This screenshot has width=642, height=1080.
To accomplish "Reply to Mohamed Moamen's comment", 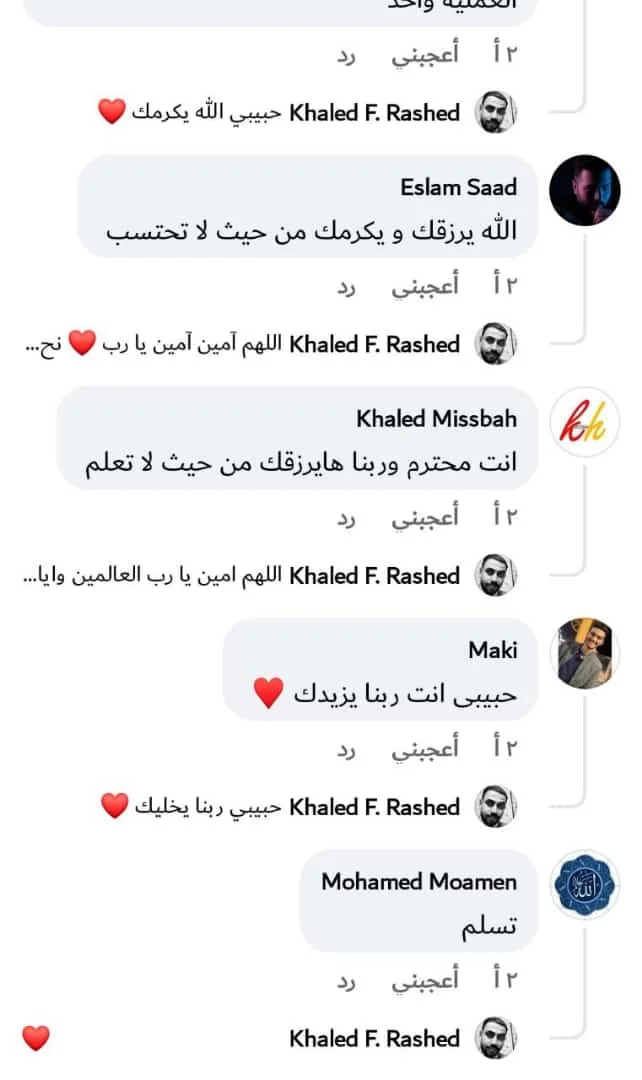I will pos(346,980).
